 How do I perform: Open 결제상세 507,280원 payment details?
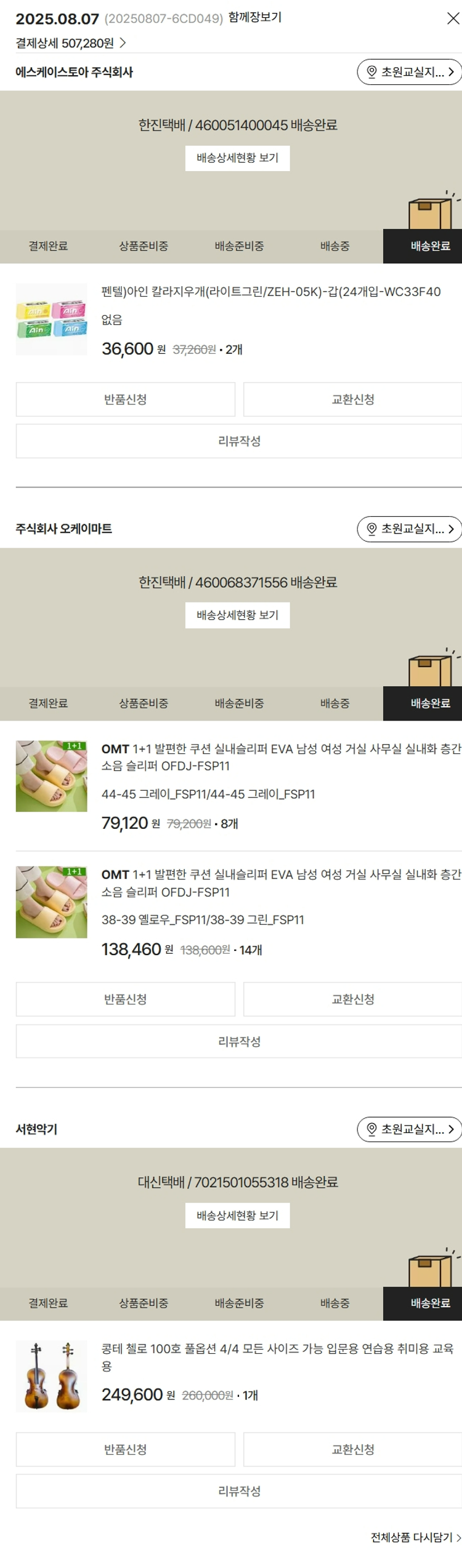click(x=70, y=43)
